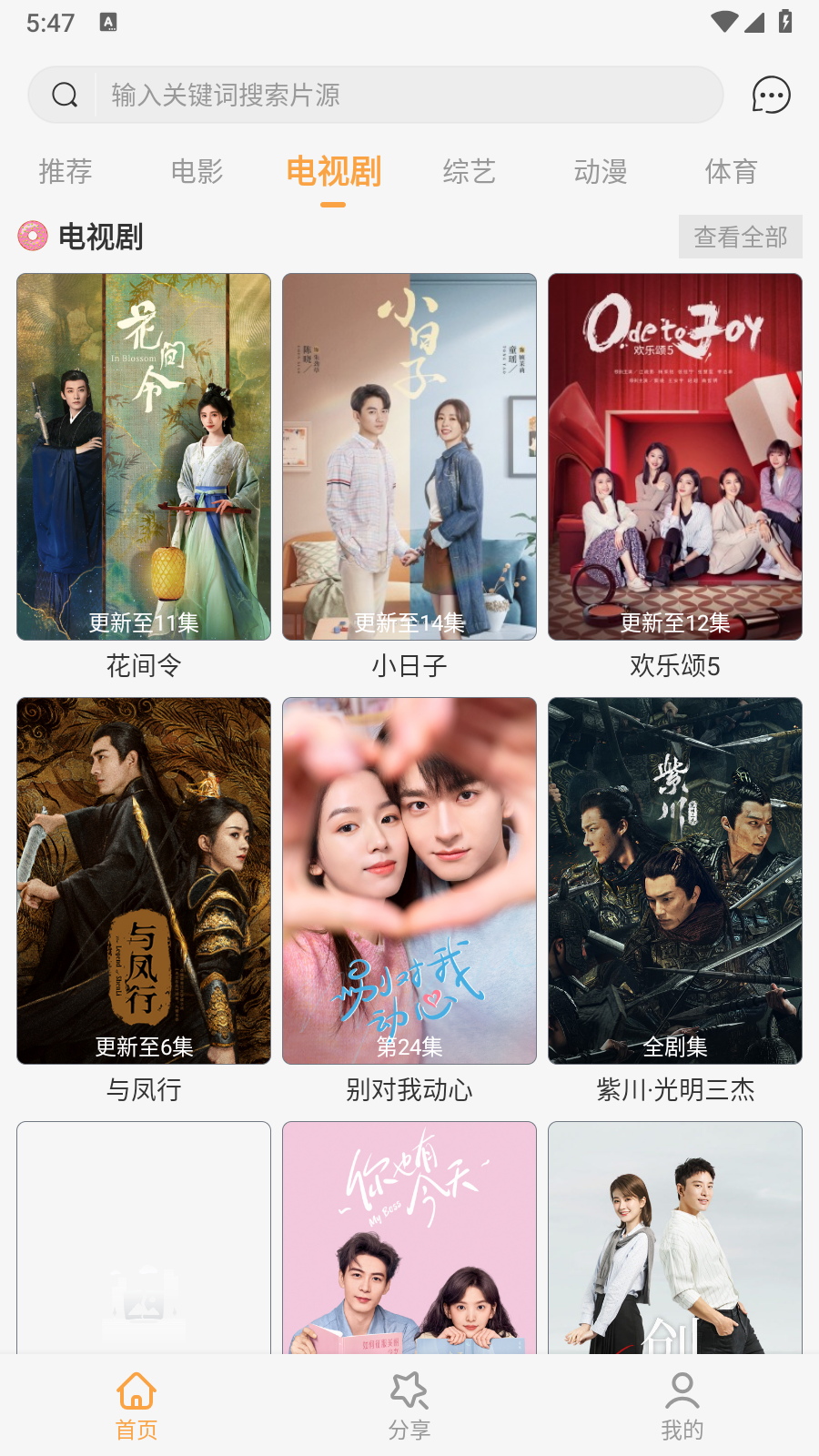This screenshot has width=819, height=1456.
Task: Select the 综艺 tab
Action: [469, 172]
